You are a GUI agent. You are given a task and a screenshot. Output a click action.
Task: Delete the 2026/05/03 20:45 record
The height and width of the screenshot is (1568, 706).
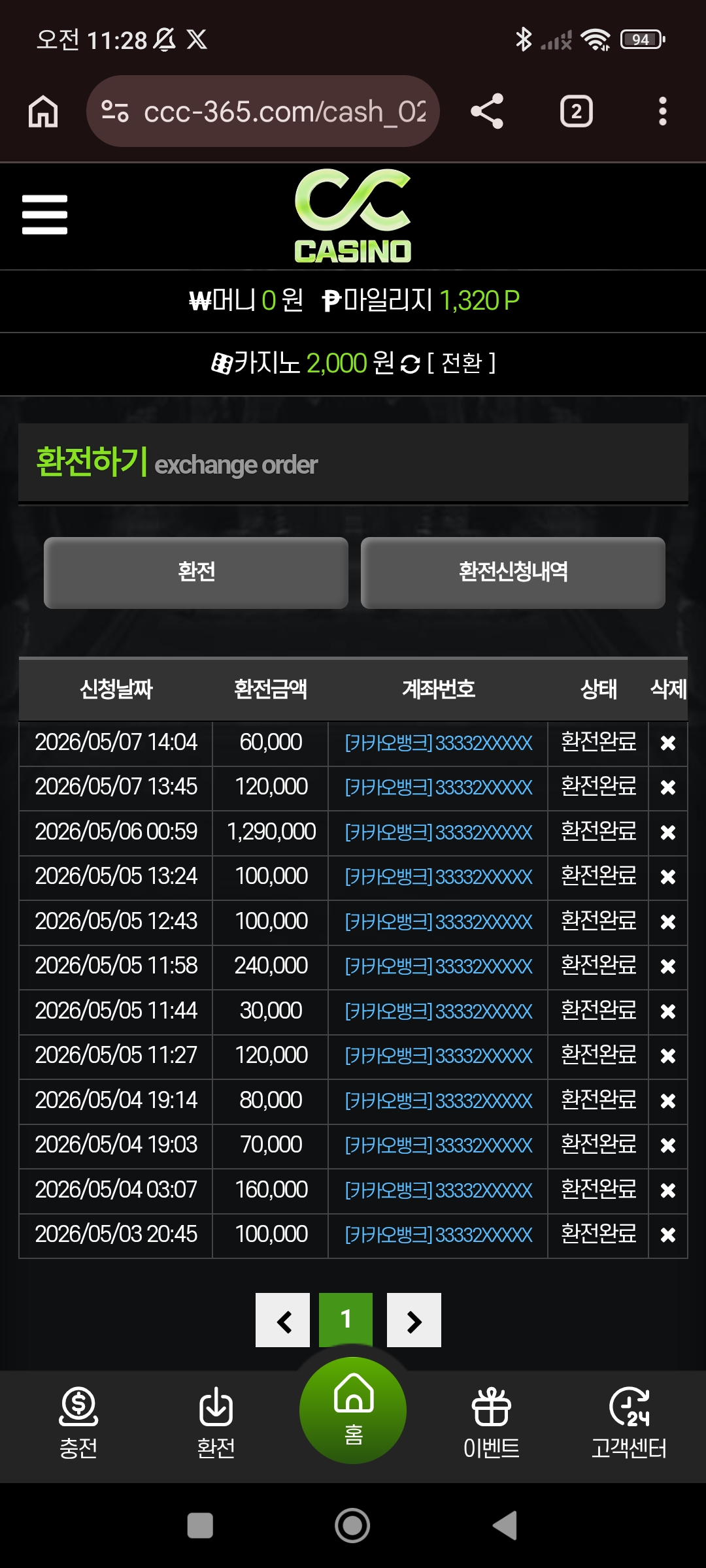pos(668,1235)
